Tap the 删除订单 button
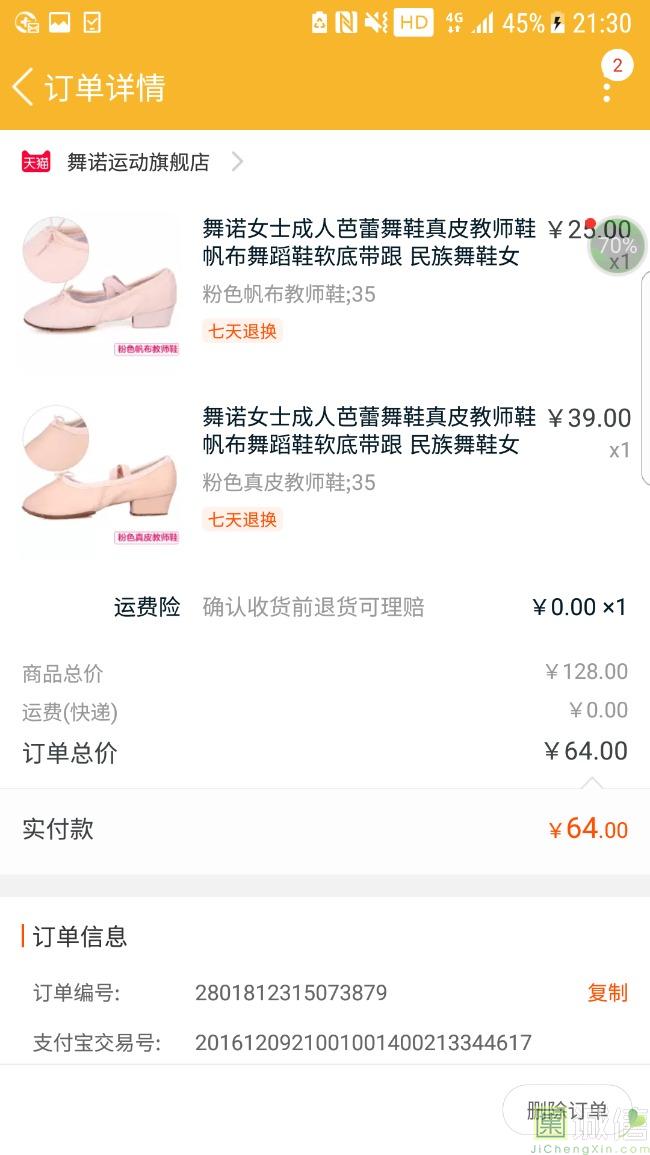 (x=567, y=1110)
